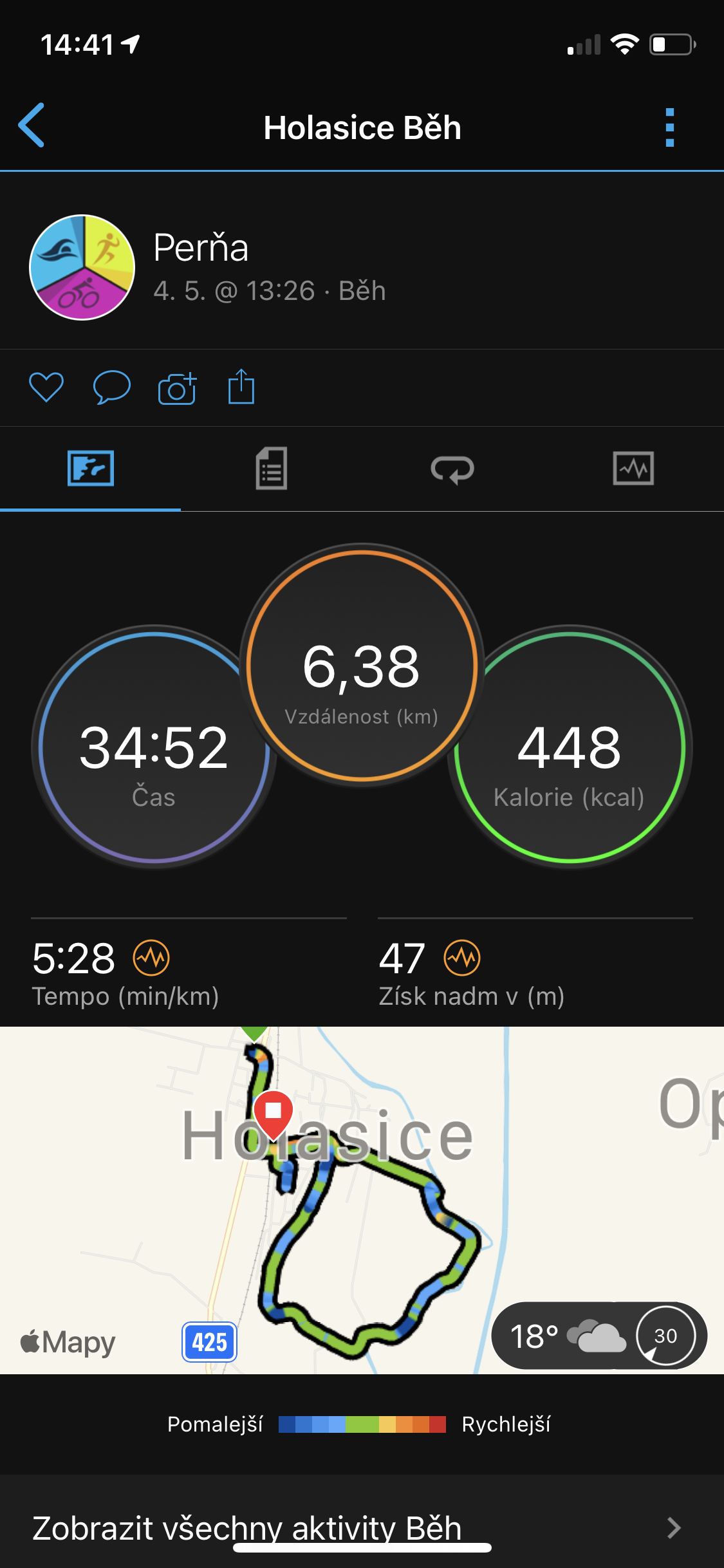Switch to the charts tab
This screenshot has width=724, height=1568.
633,469
